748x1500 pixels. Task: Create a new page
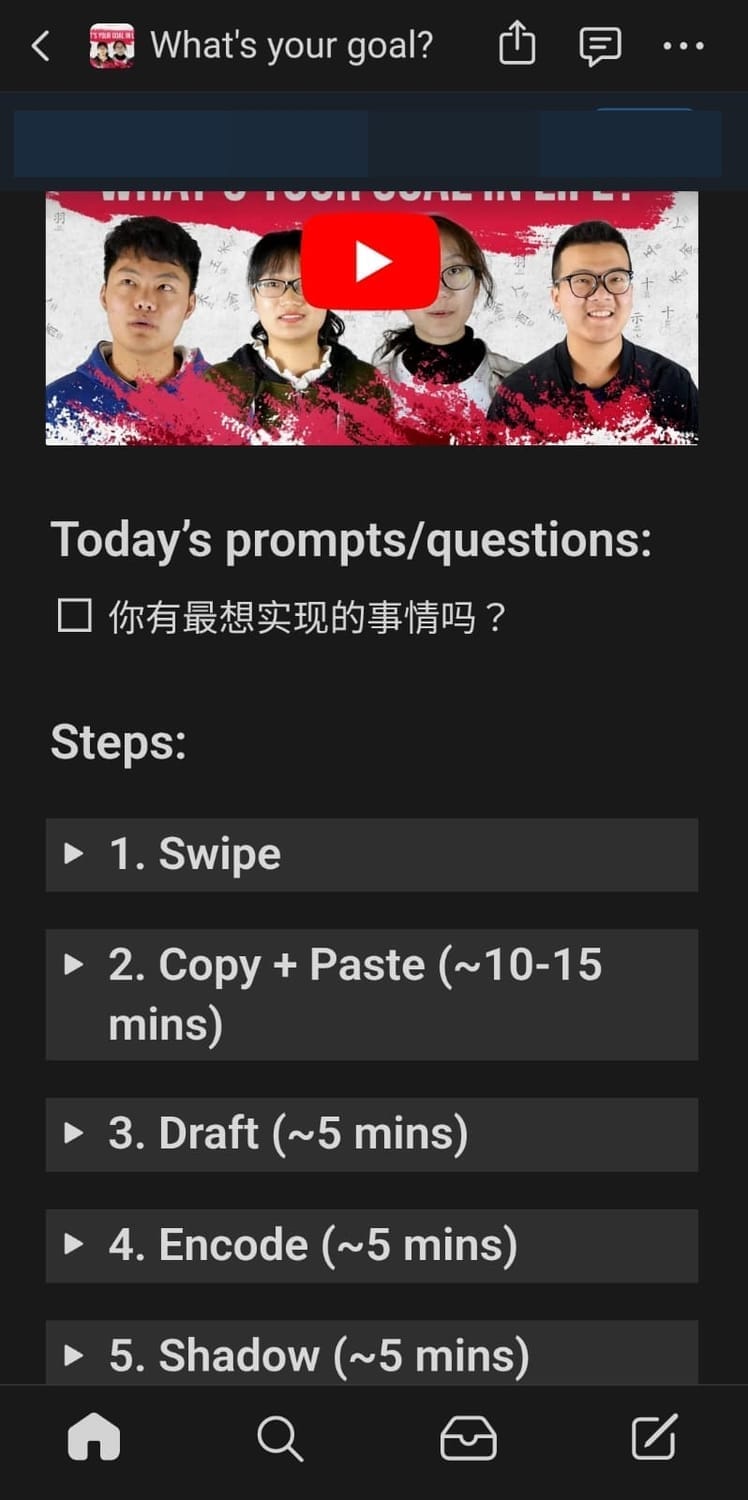pos(655,1439)
